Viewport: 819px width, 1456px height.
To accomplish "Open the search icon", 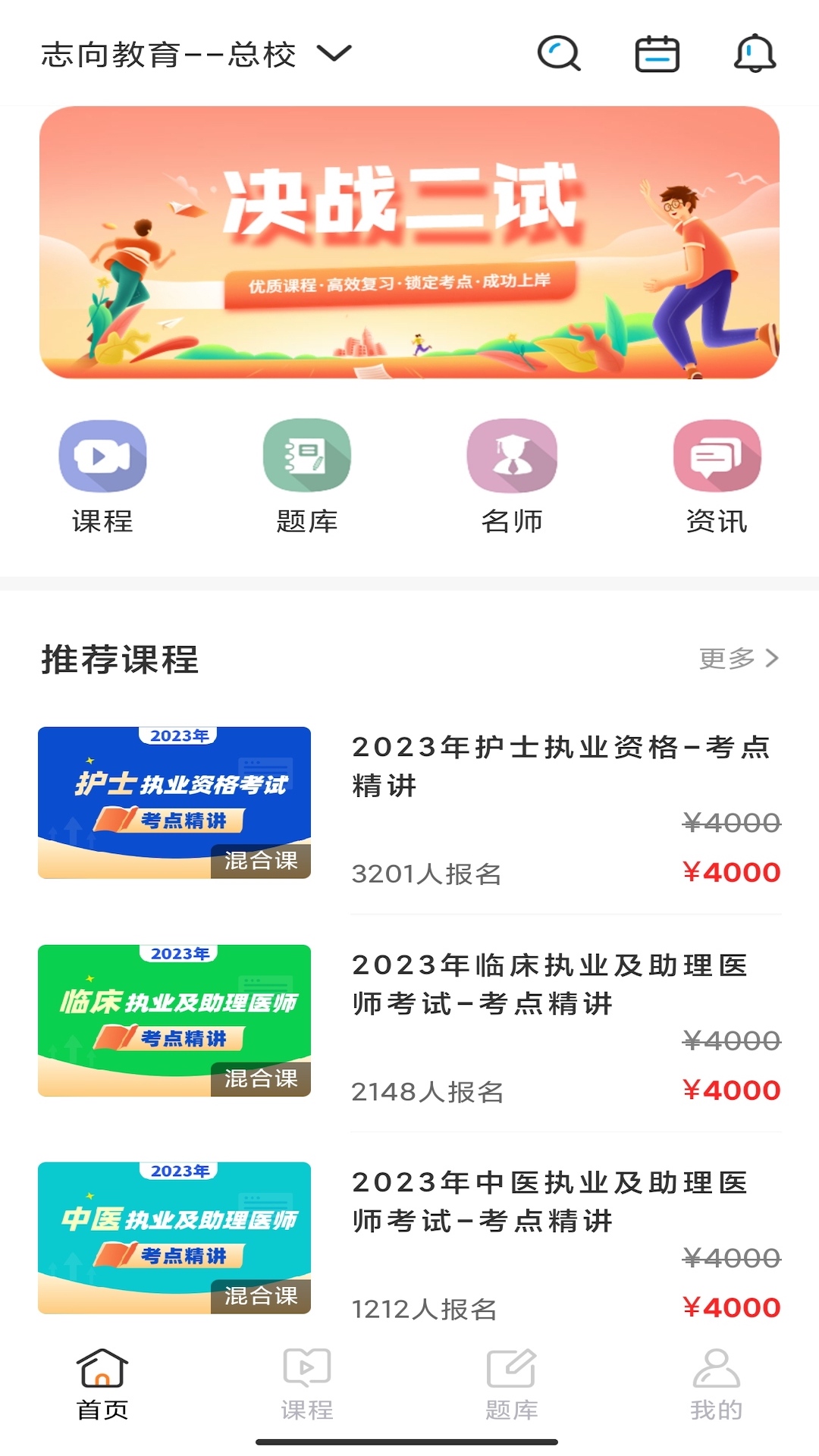I will [x=559, y=55].
